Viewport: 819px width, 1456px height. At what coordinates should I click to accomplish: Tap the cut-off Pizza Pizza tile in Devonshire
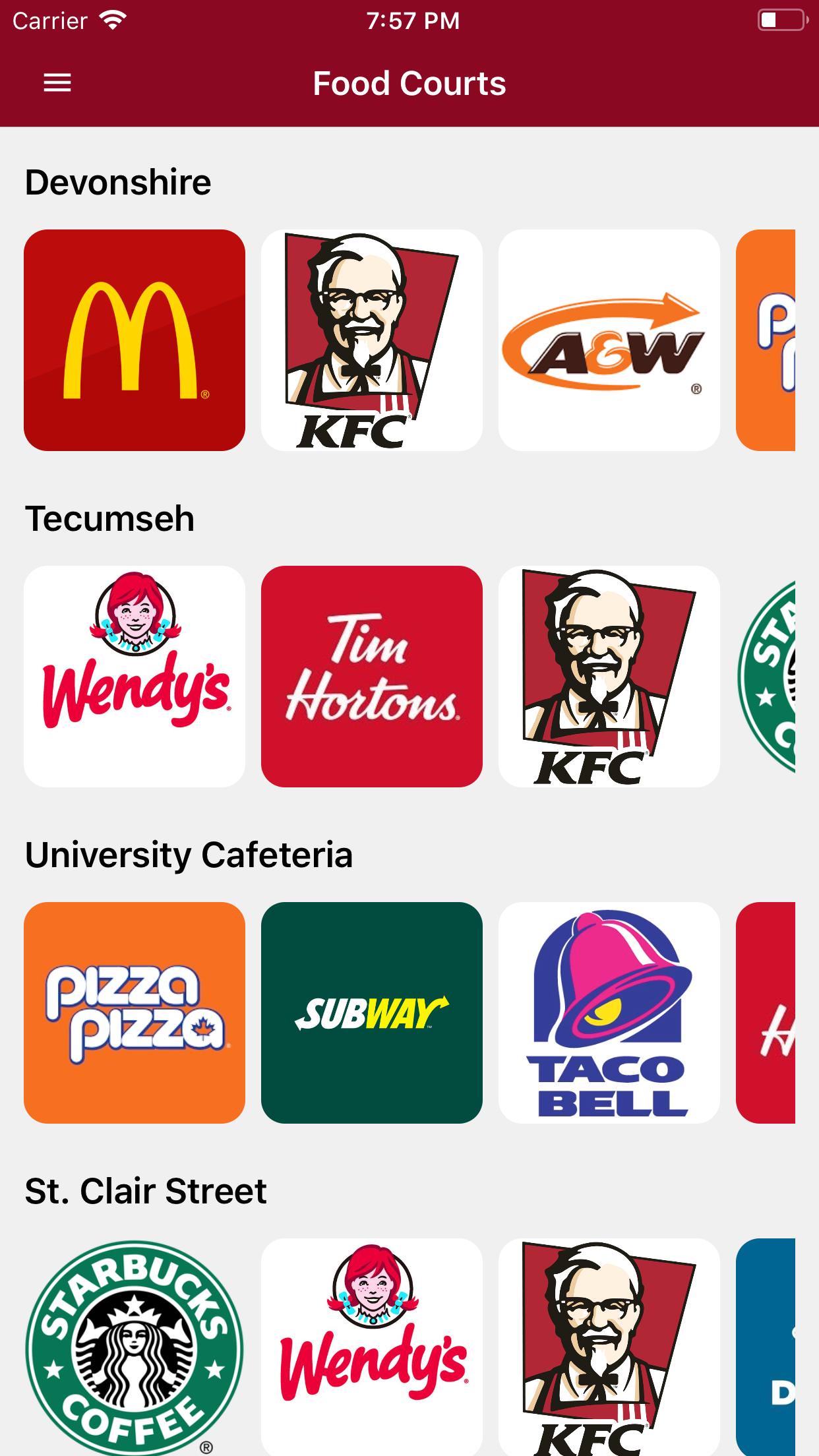[x=766, y=340]
